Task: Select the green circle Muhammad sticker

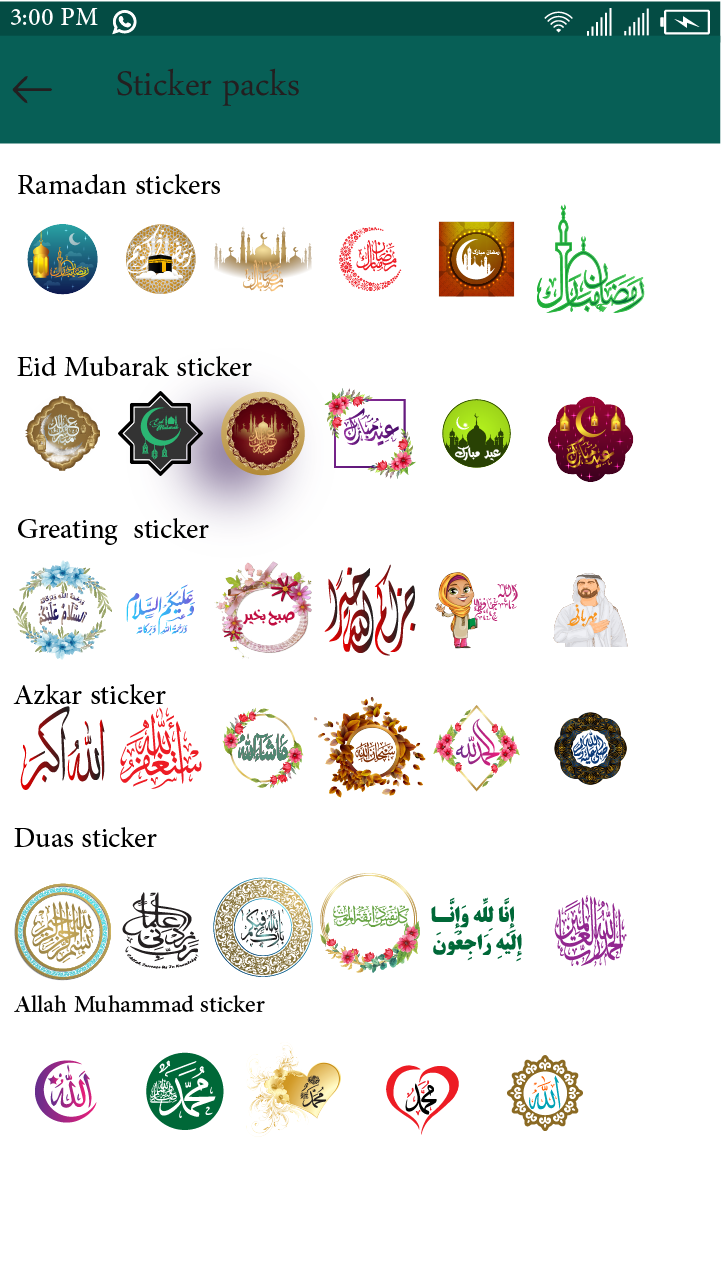Action: coord(185,1091)
